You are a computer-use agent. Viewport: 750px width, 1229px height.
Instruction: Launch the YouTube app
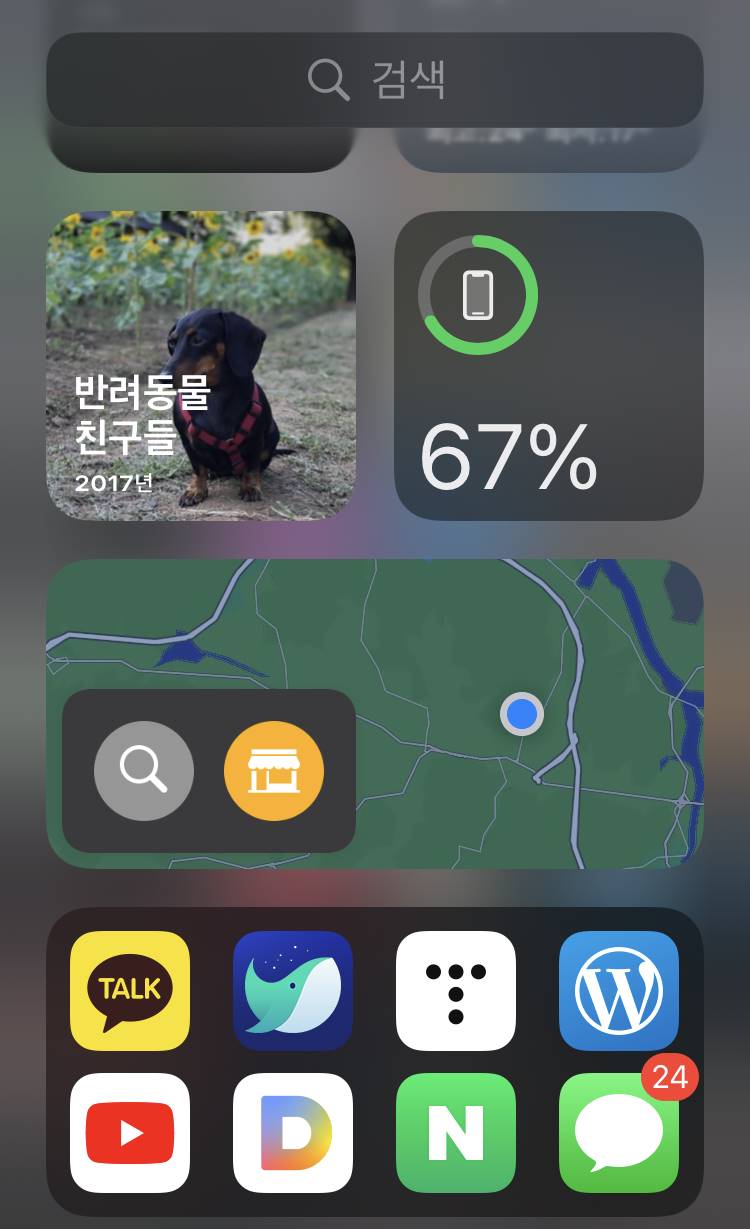coord(130,1133)
